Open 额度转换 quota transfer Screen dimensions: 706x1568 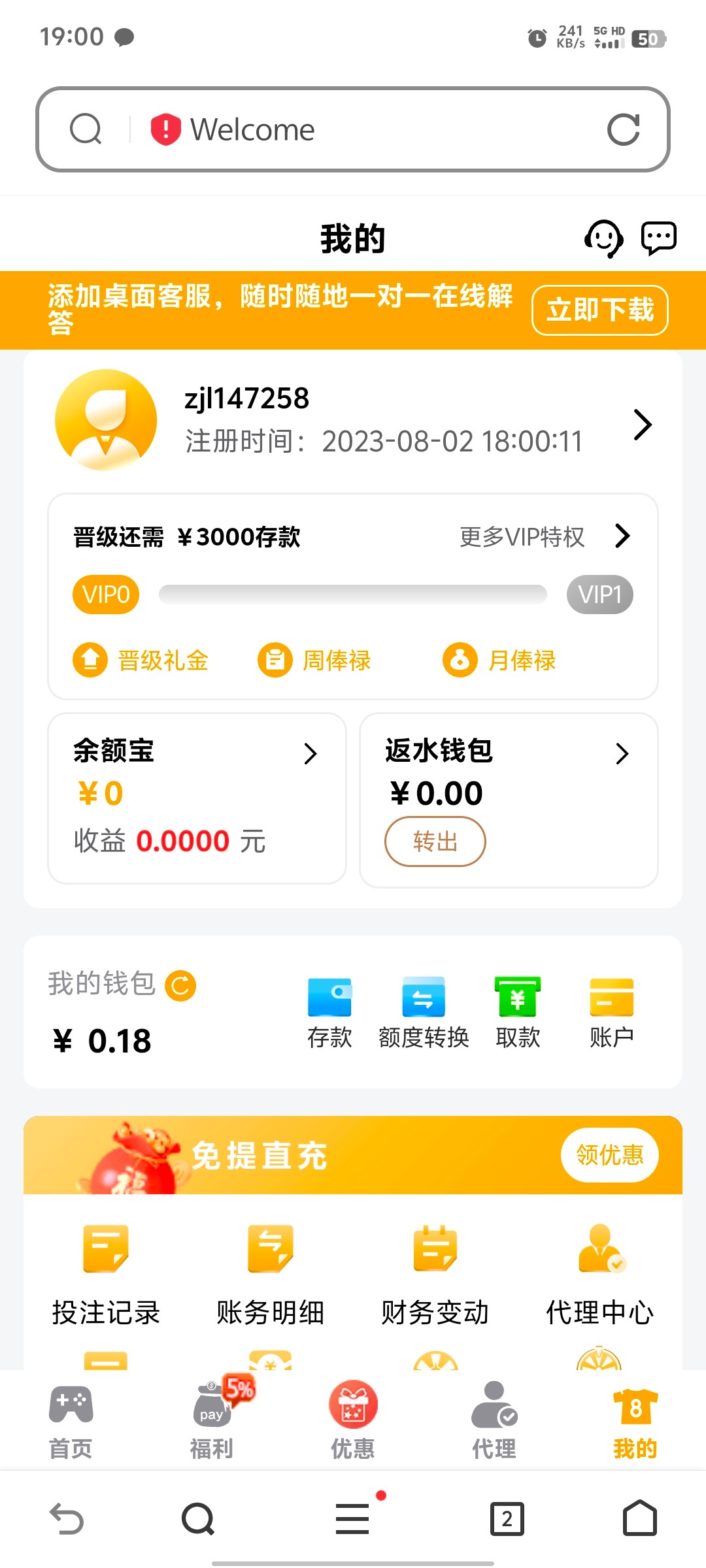[x=424, y=1011]
